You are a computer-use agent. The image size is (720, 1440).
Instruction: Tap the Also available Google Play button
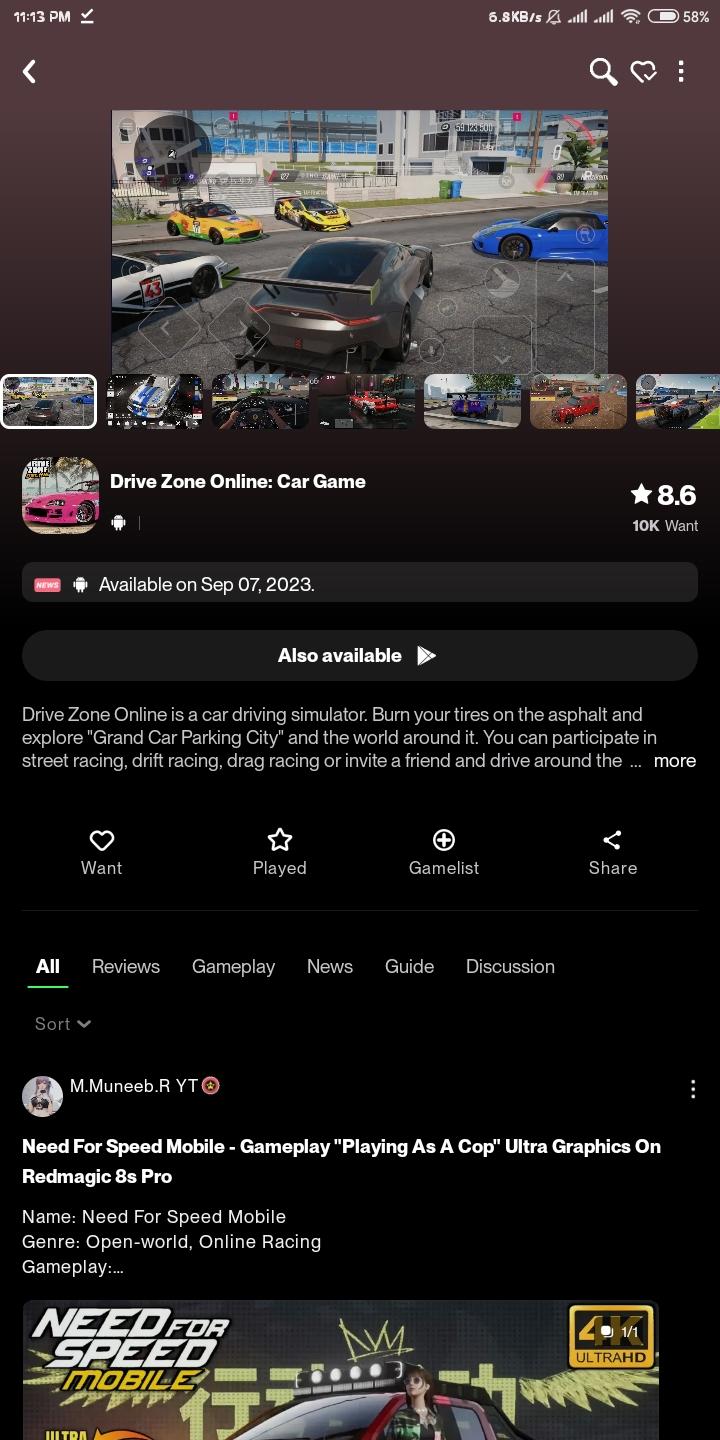tap(359, 655)
